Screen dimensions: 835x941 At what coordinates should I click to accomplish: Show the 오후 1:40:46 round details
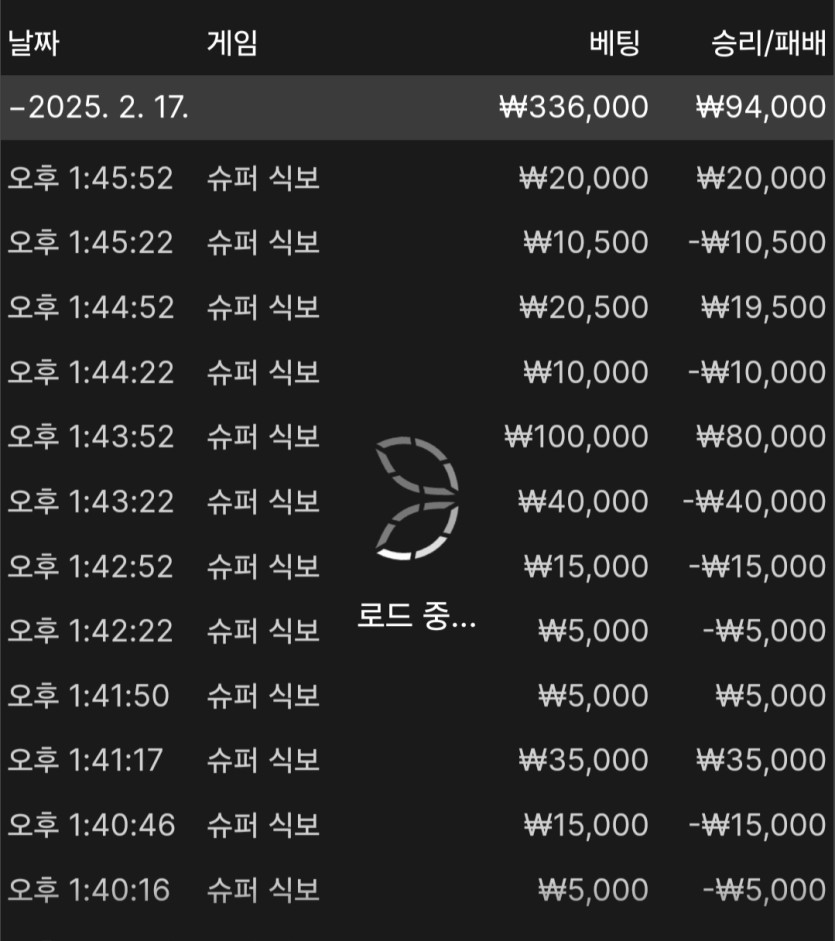(263, 825)
